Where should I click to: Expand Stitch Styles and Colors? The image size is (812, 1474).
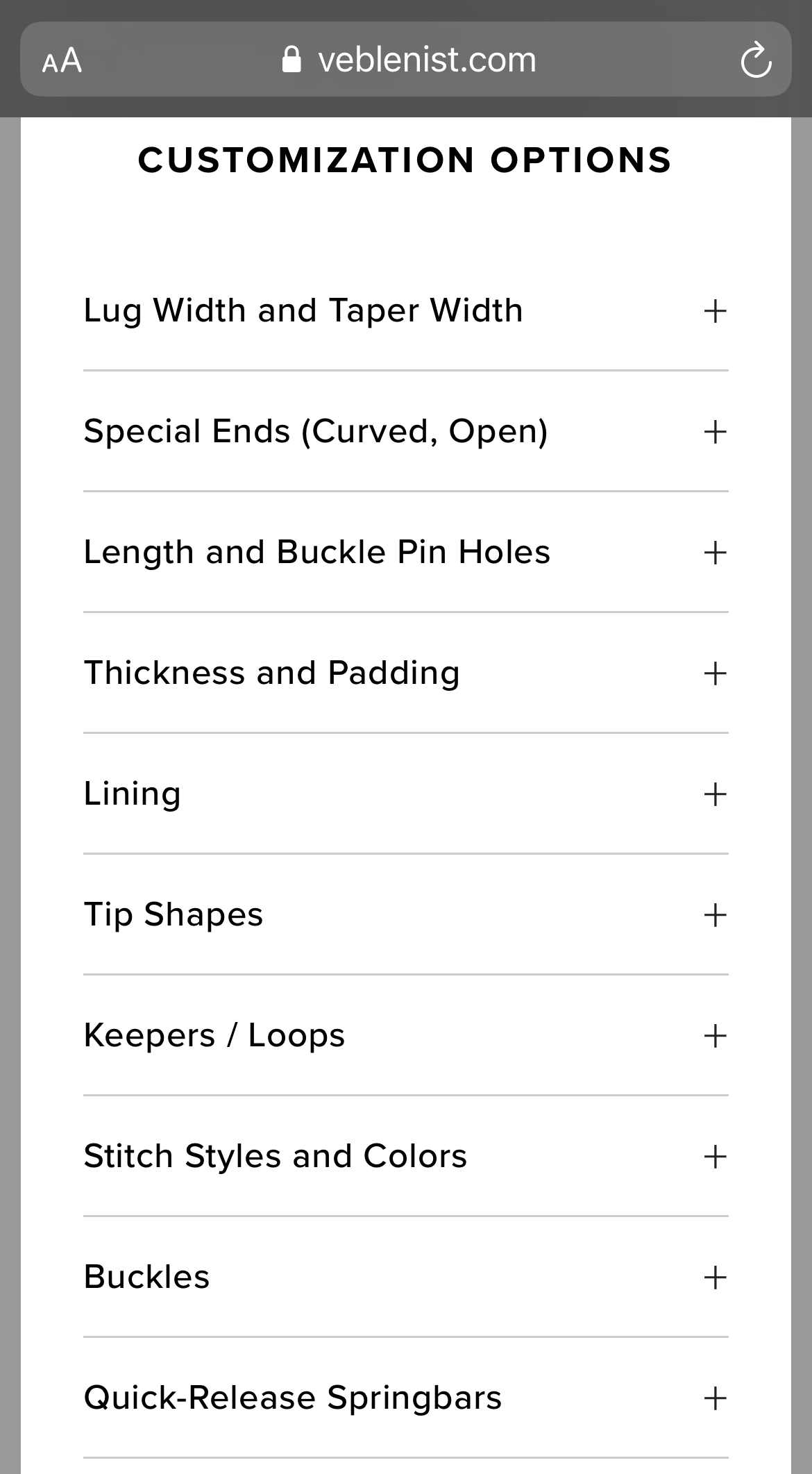(715, 1157)
